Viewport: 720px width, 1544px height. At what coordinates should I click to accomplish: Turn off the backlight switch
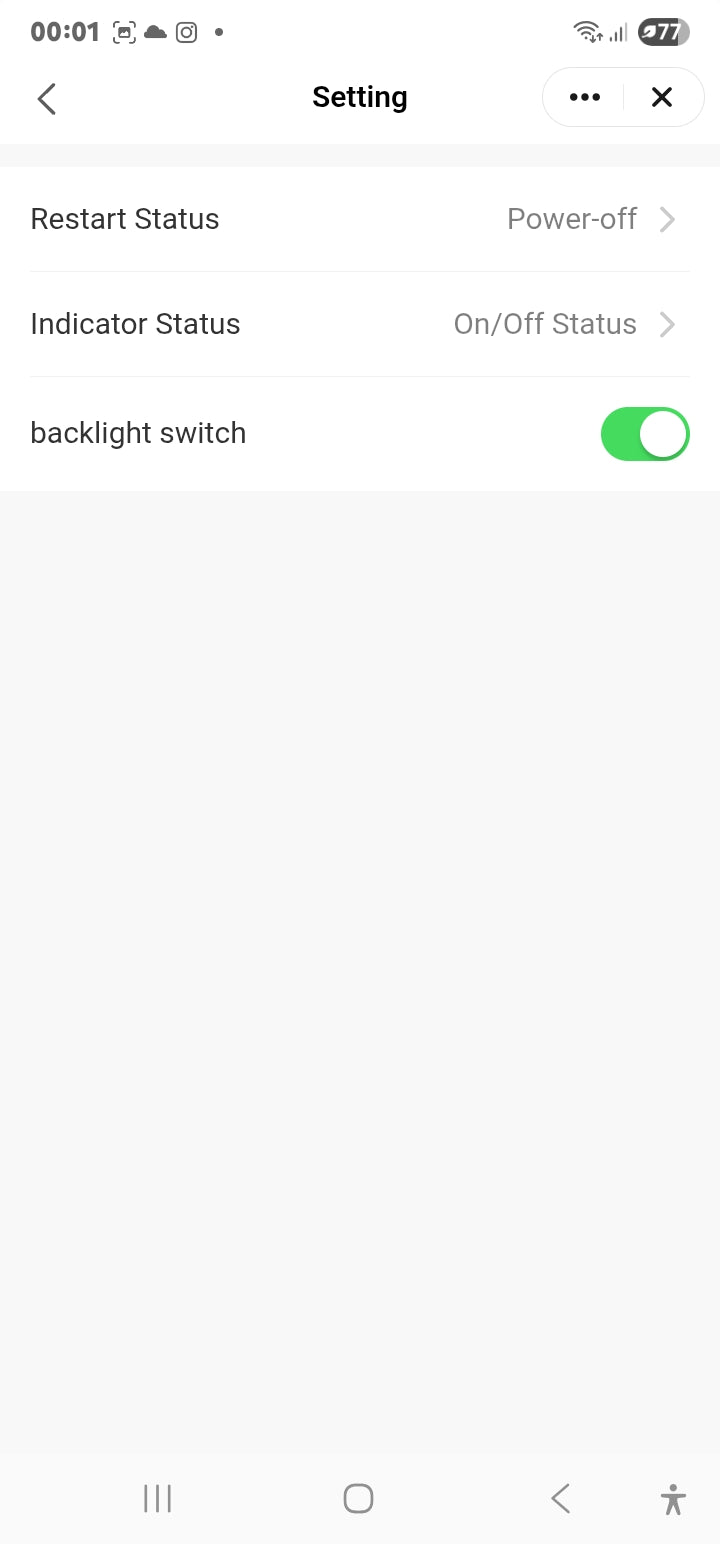pyautogui.click(x=645, y=434)
